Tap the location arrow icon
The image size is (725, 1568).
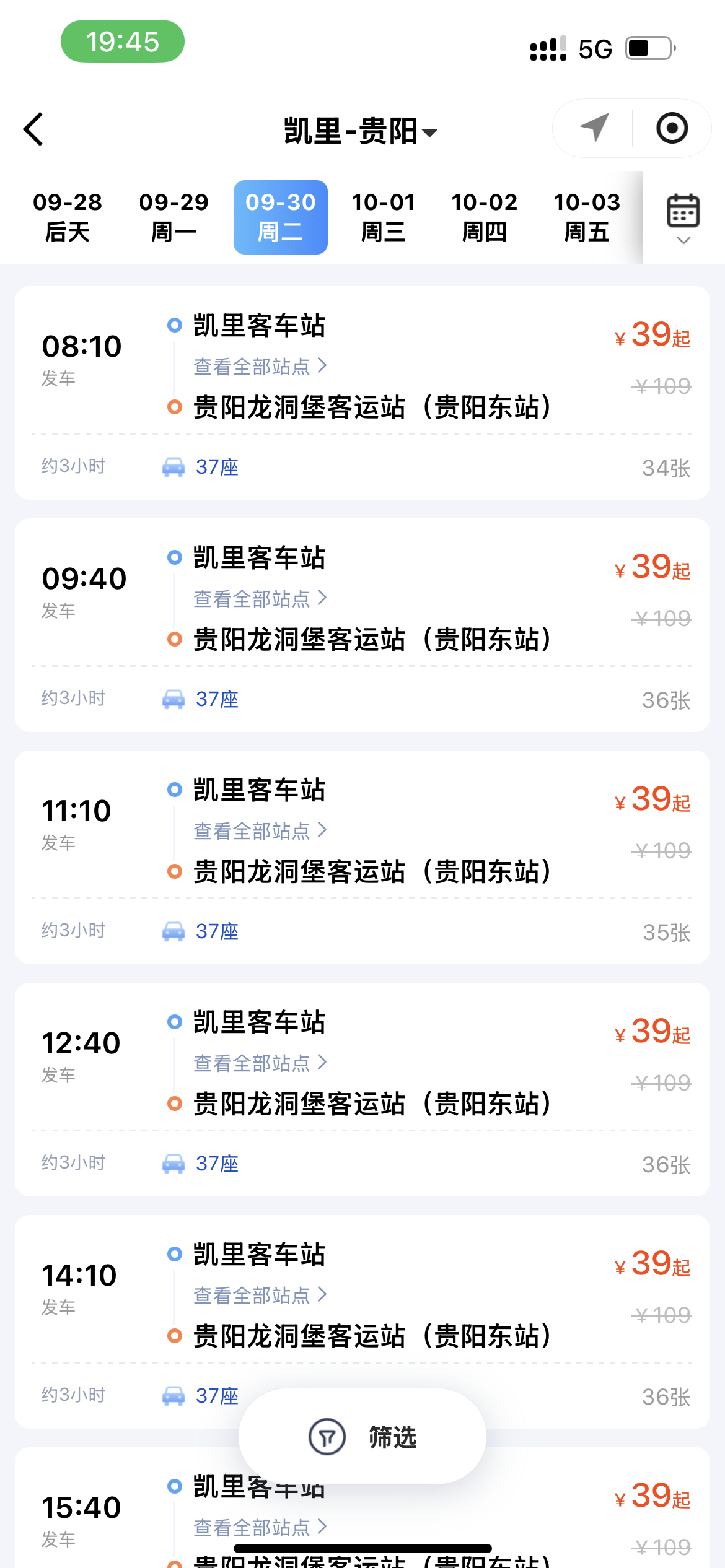coord(594,128)
